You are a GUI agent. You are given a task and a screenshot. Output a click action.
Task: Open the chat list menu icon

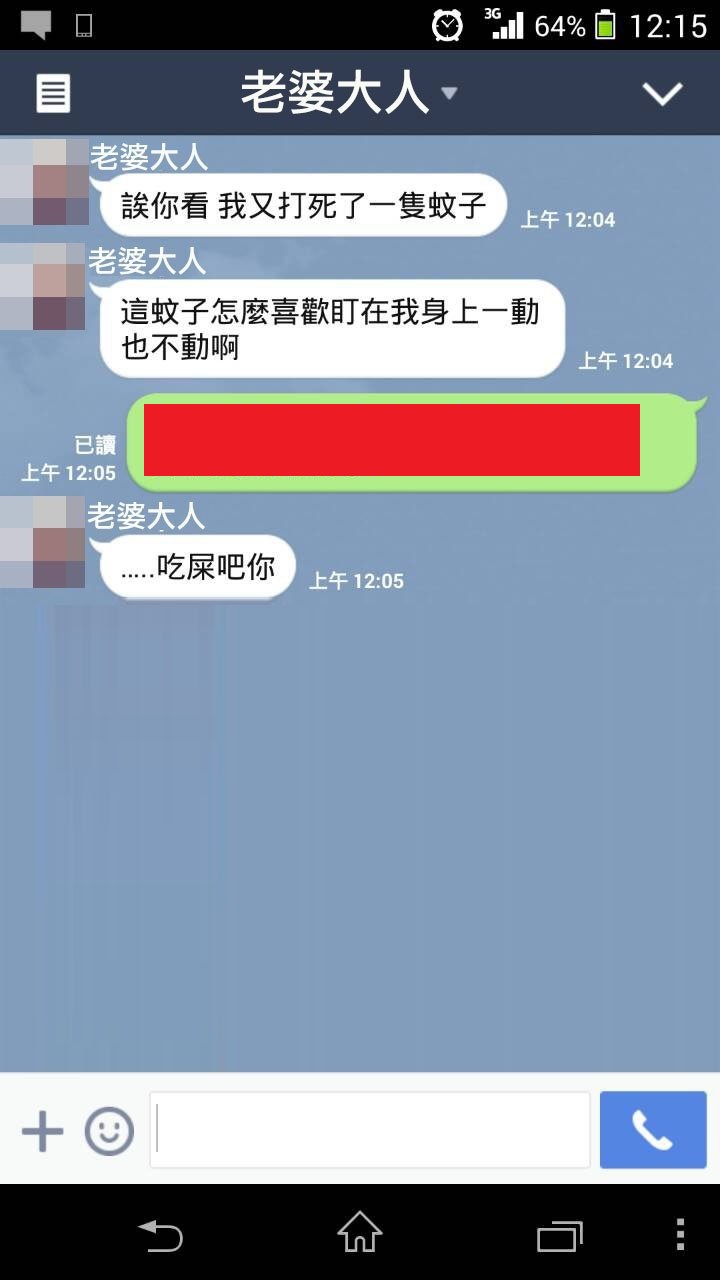pos(53,94)
